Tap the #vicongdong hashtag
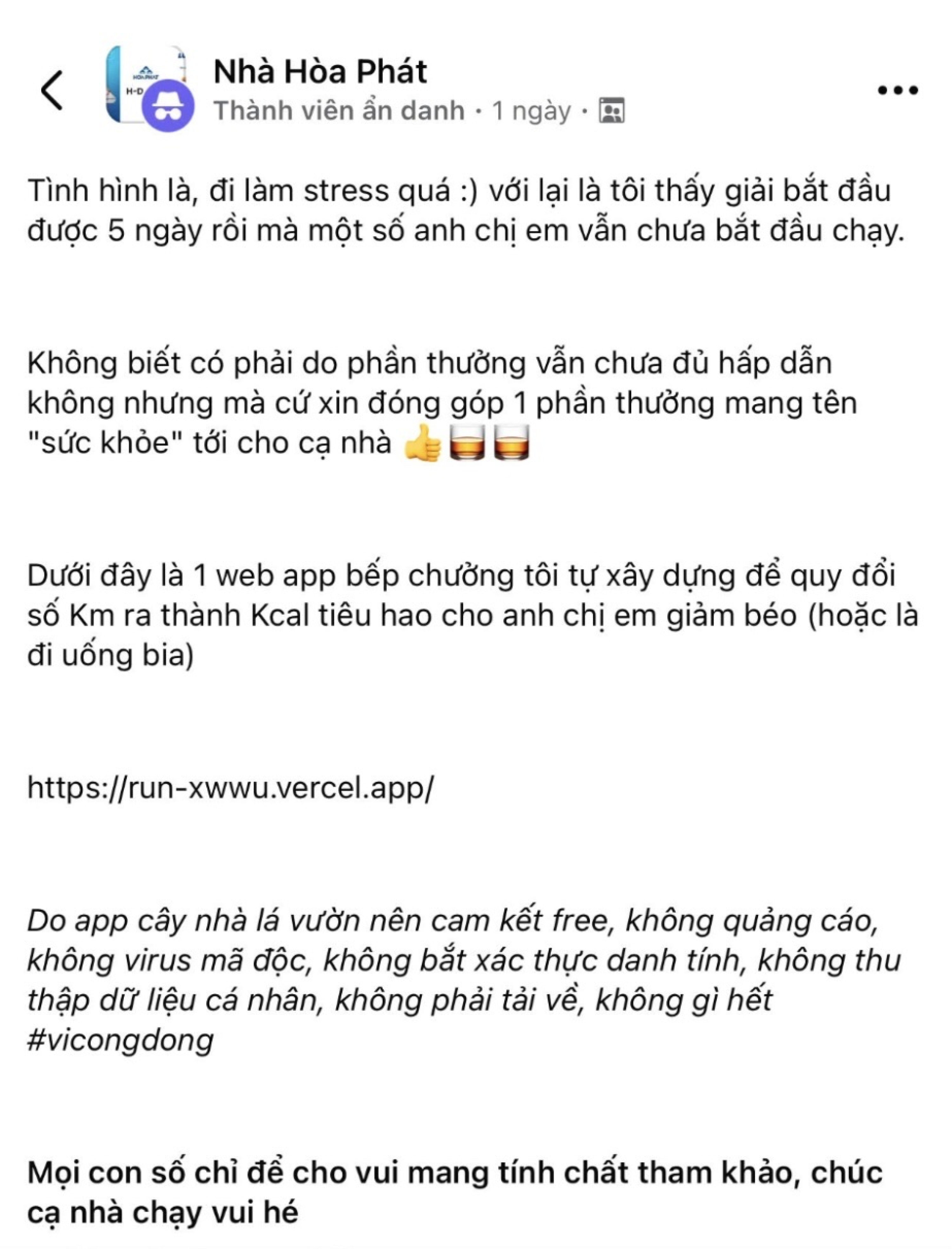Image resolution: width=952 pixels, height=1249 pixels. (120, 1039)
